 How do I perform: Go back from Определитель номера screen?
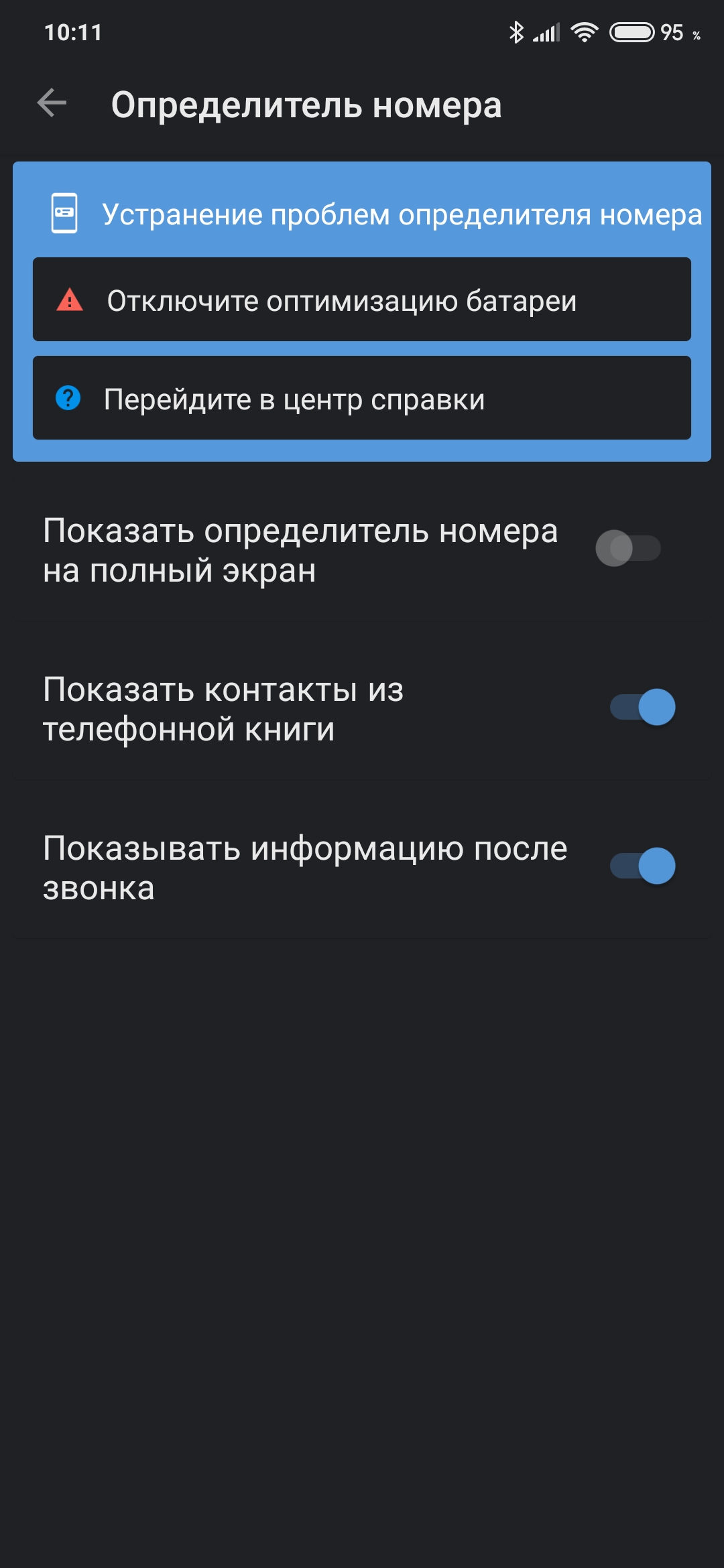click(52, 104)
